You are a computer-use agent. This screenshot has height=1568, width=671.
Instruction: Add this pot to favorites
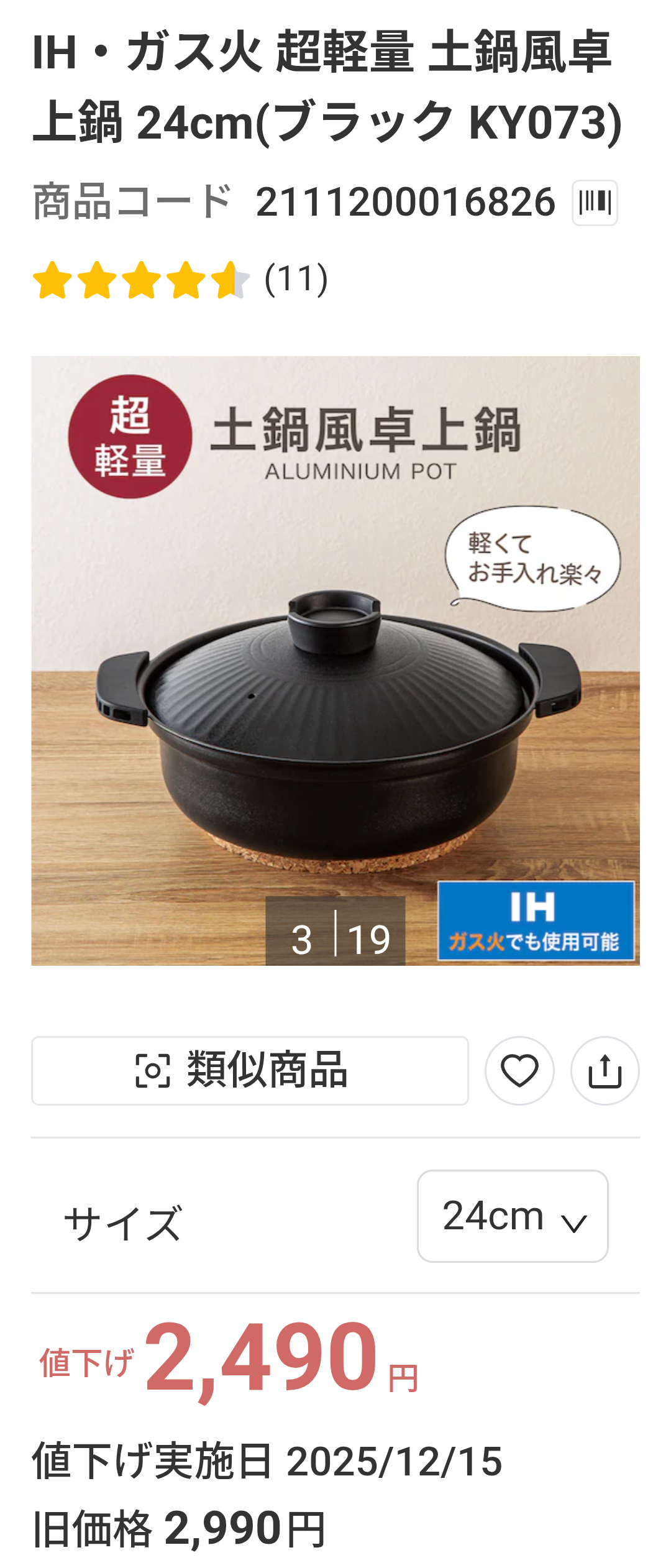tap(519, 1070)
